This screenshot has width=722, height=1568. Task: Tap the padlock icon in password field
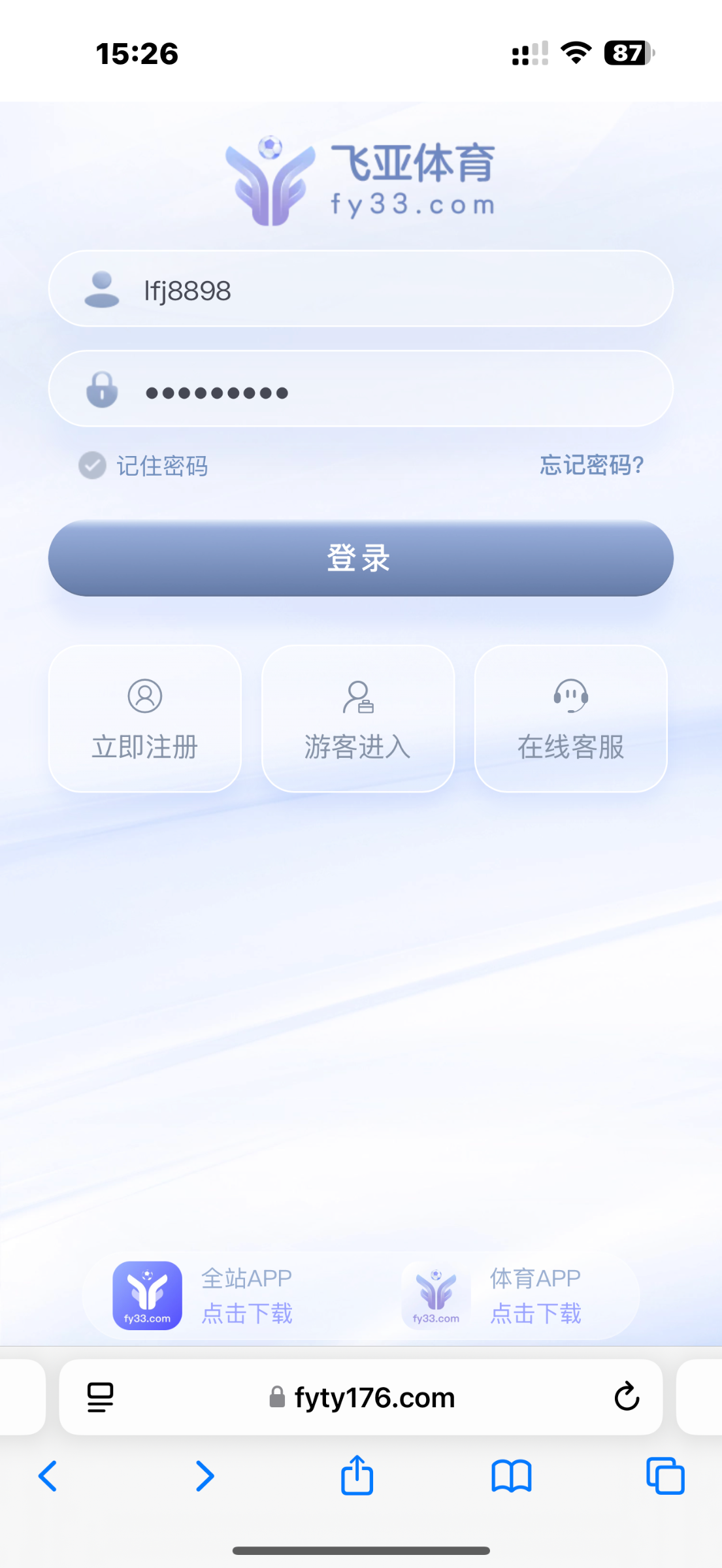click(x=102, y=389)
